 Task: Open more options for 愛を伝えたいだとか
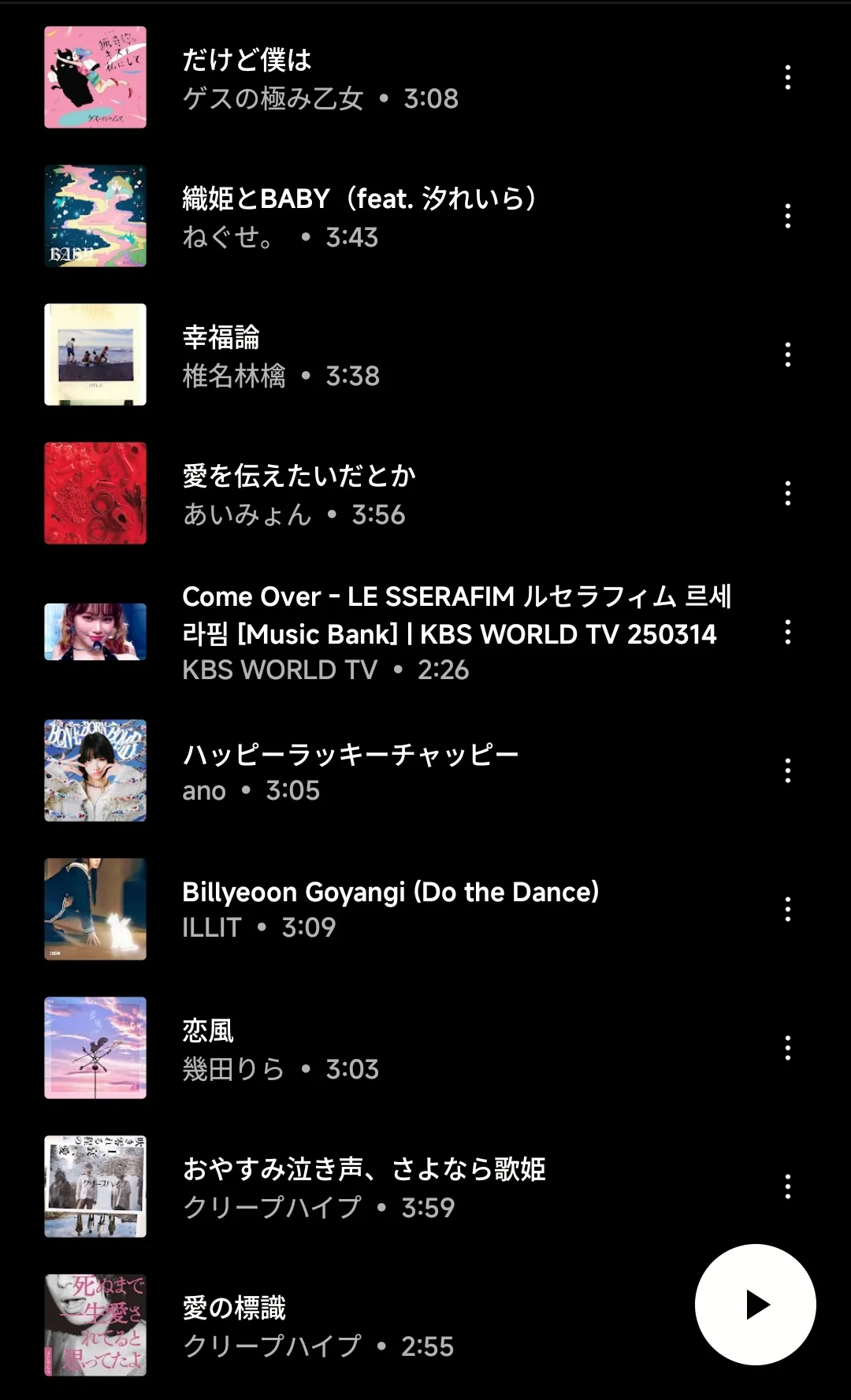[x=787, y=493]
